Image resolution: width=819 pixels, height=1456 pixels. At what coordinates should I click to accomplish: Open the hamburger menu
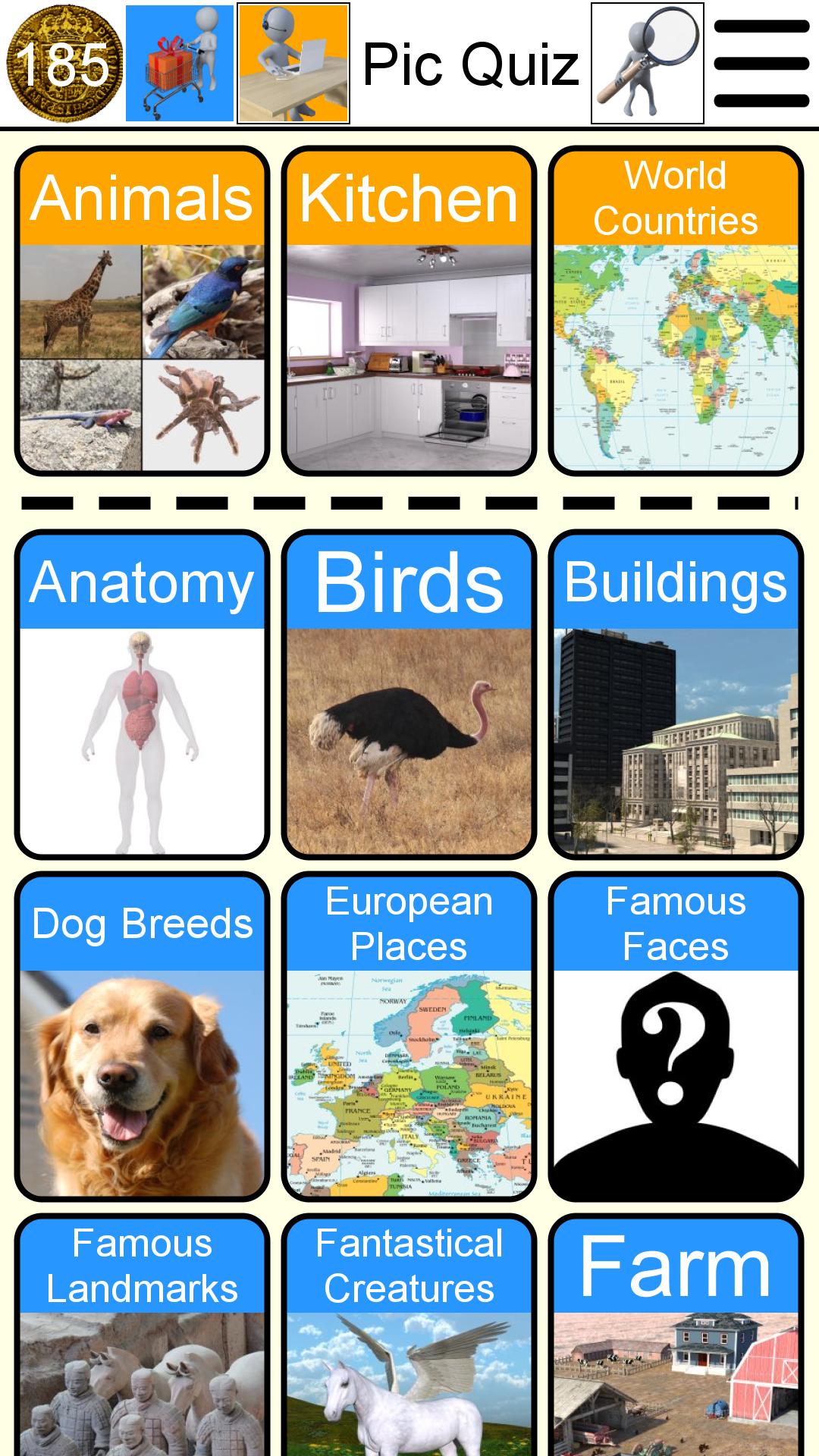761,64
